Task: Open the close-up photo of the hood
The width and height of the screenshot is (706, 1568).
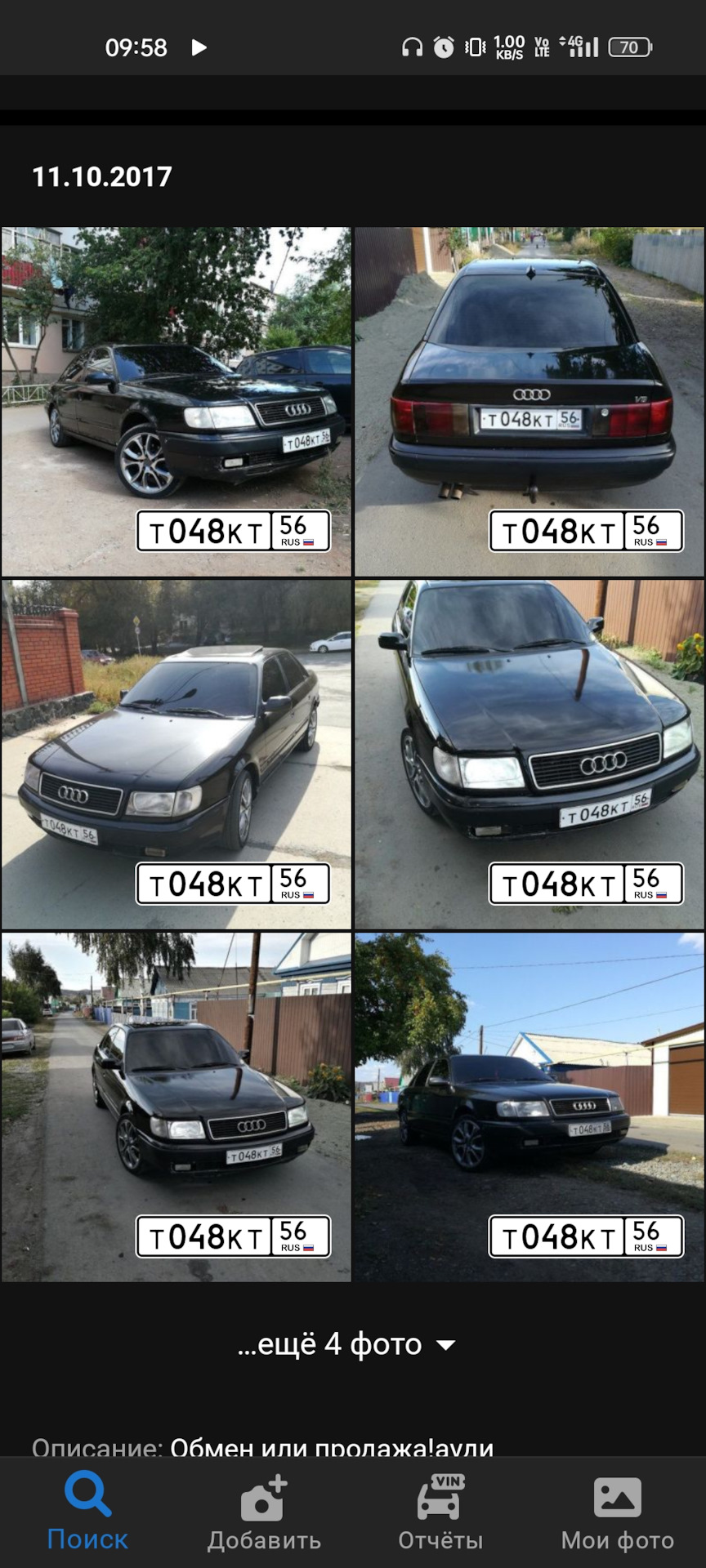Action: (529, 754)
